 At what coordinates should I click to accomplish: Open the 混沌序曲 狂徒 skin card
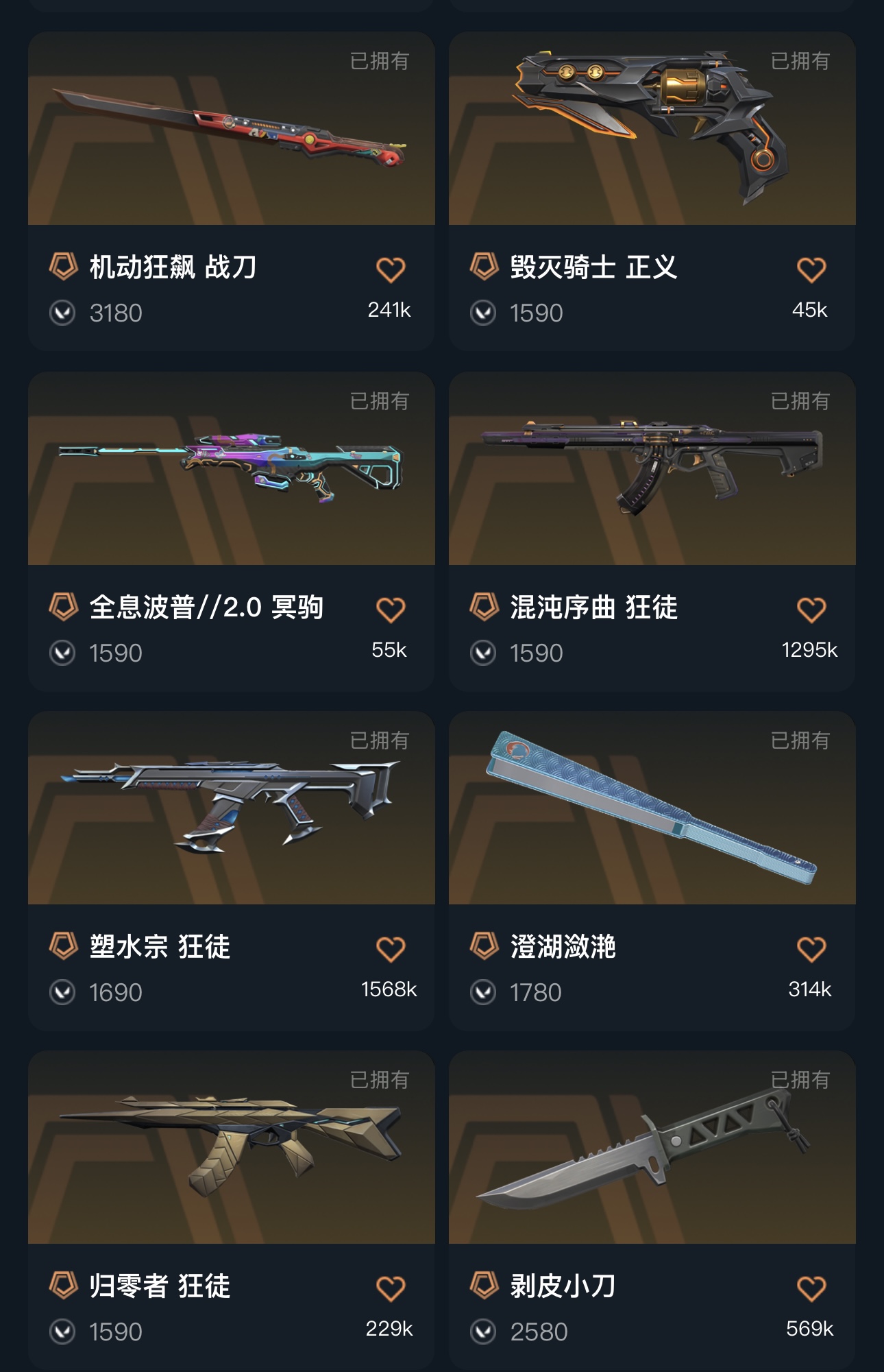(652, 469)
